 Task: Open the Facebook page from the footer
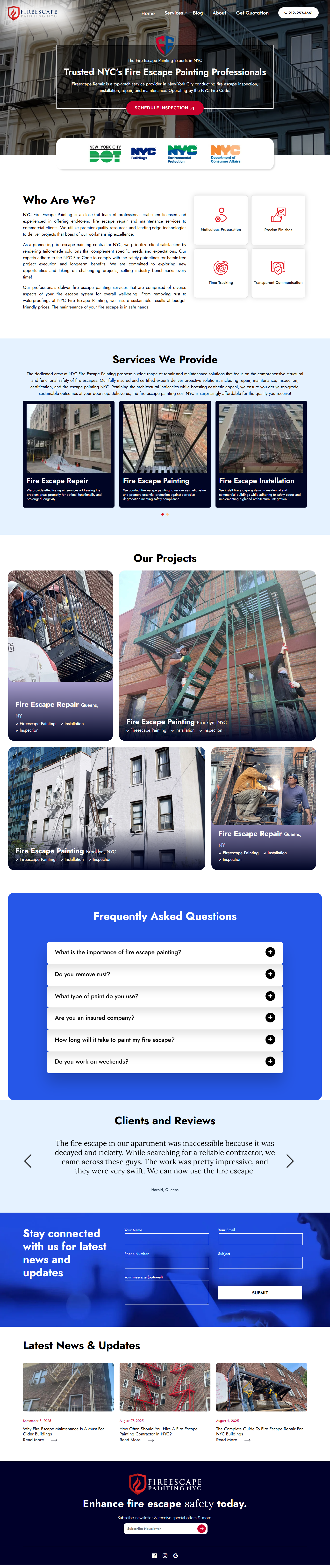coord(154,1555)
